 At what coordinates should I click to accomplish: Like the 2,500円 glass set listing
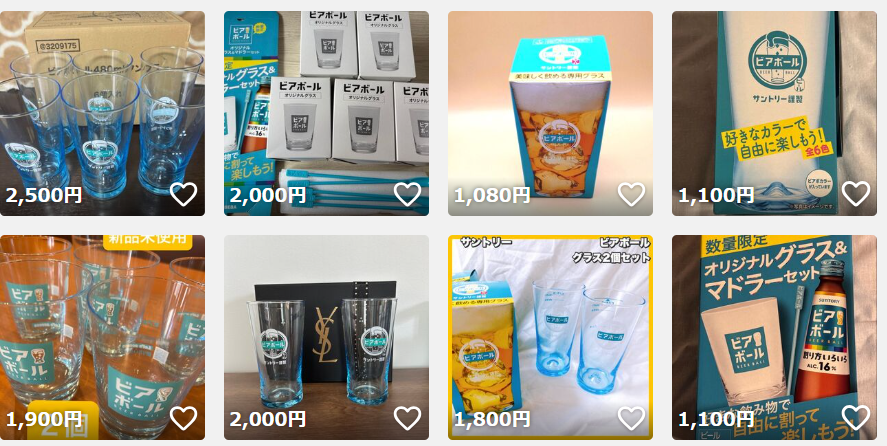click(183, 194)
